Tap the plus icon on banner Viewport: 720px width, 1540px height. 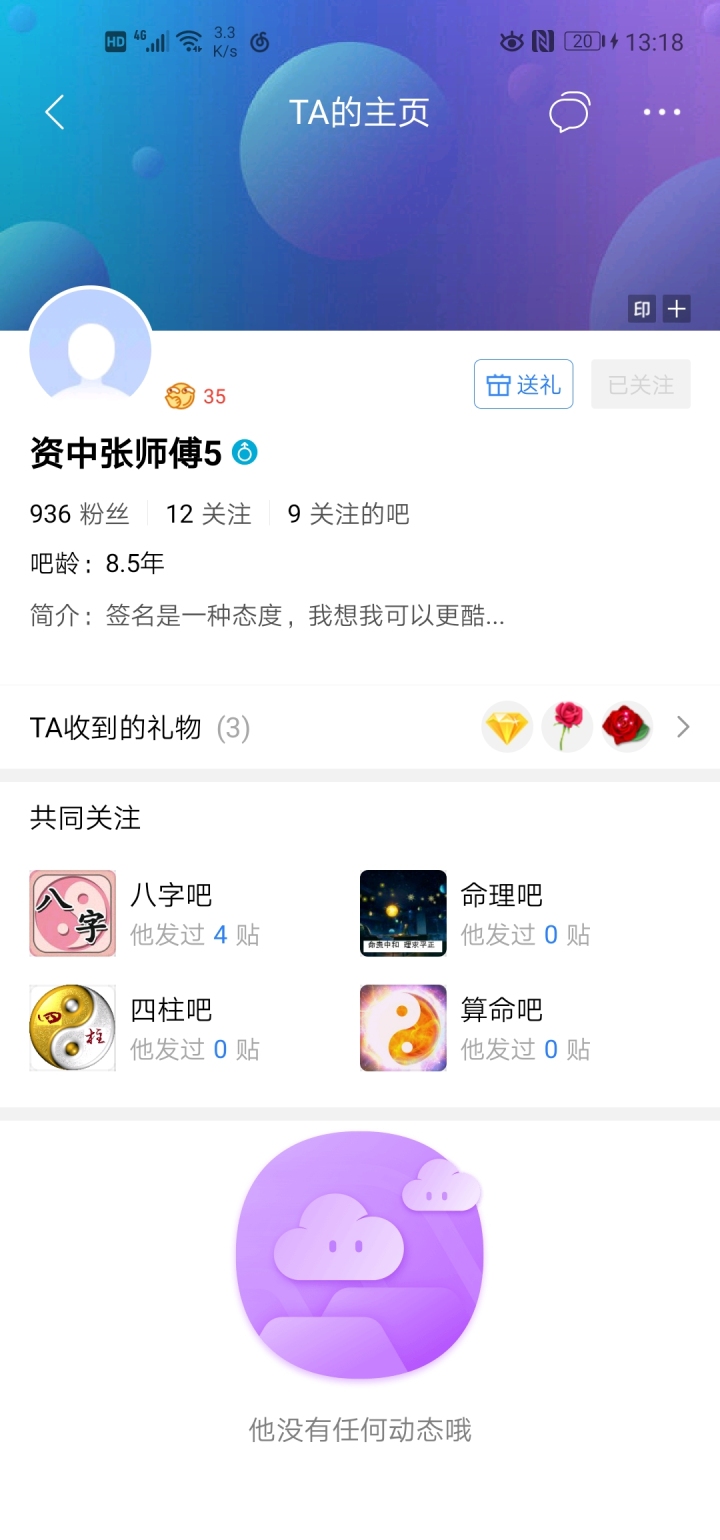click(677, 309)
